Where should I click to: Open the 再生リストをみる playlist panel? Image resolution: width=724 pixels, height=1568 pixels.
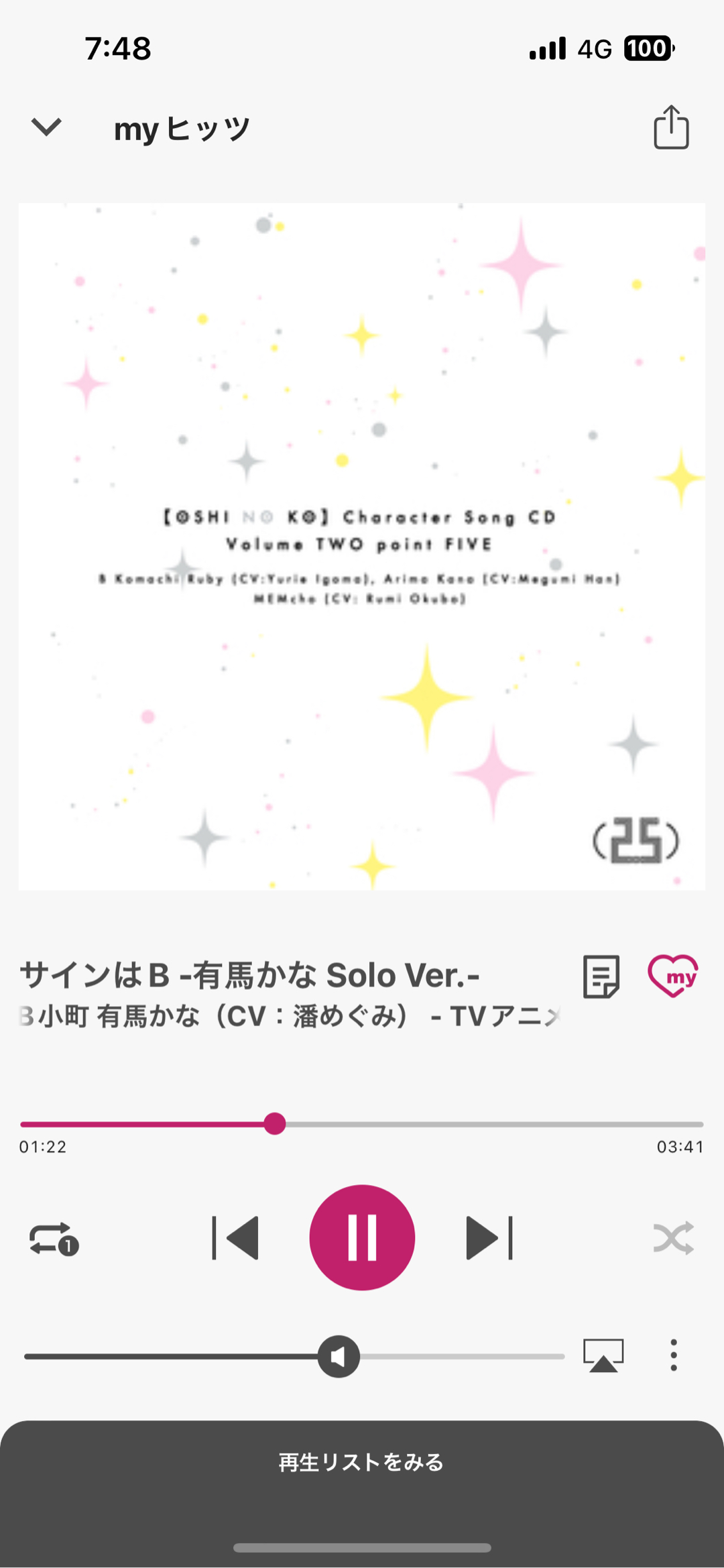point(362,1462)
